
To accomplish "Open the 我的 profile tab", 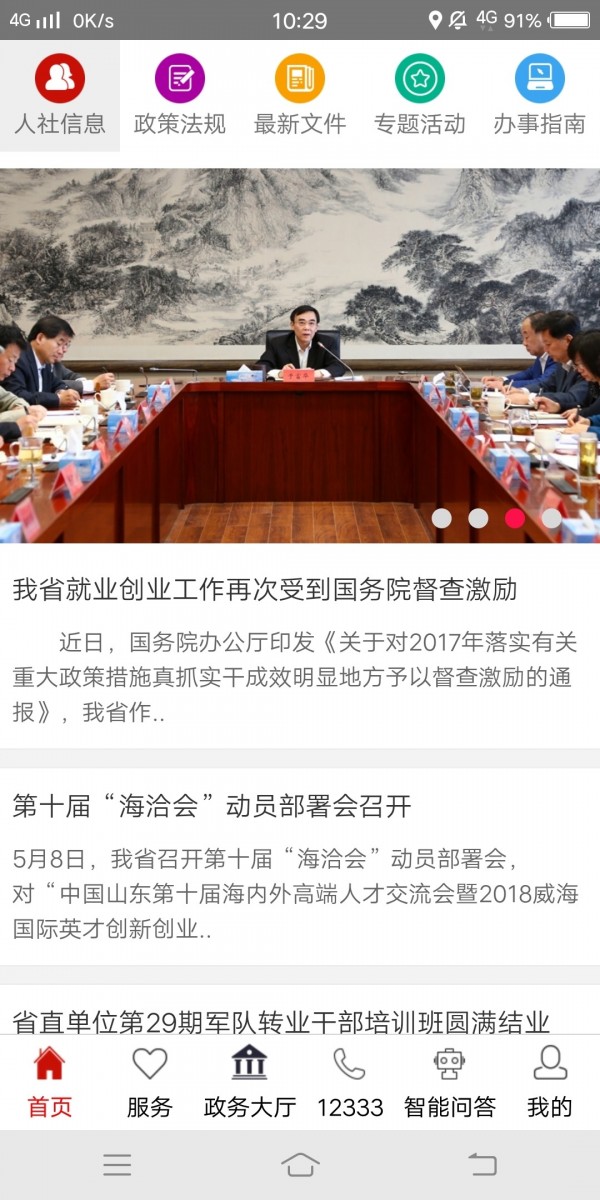I will tap(550, 1082).
